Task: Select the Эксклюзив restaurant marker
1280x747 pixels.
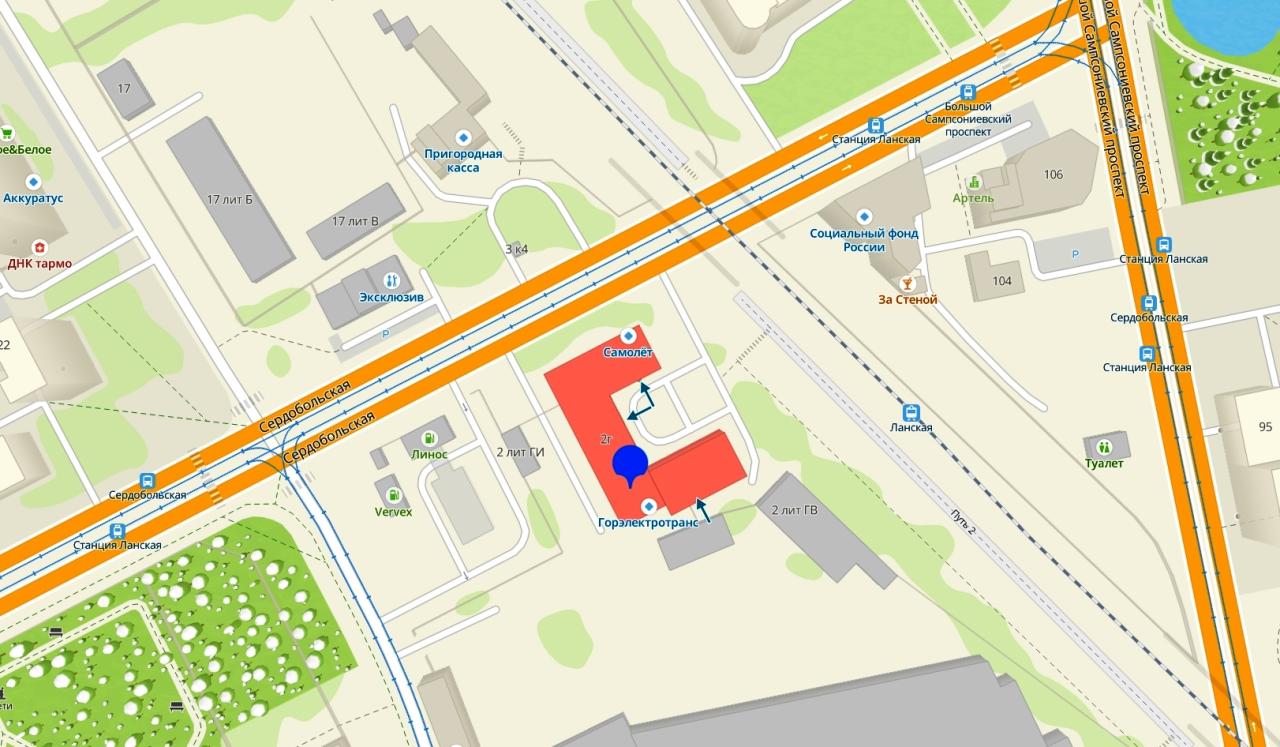Action: (x=391, y=280)
